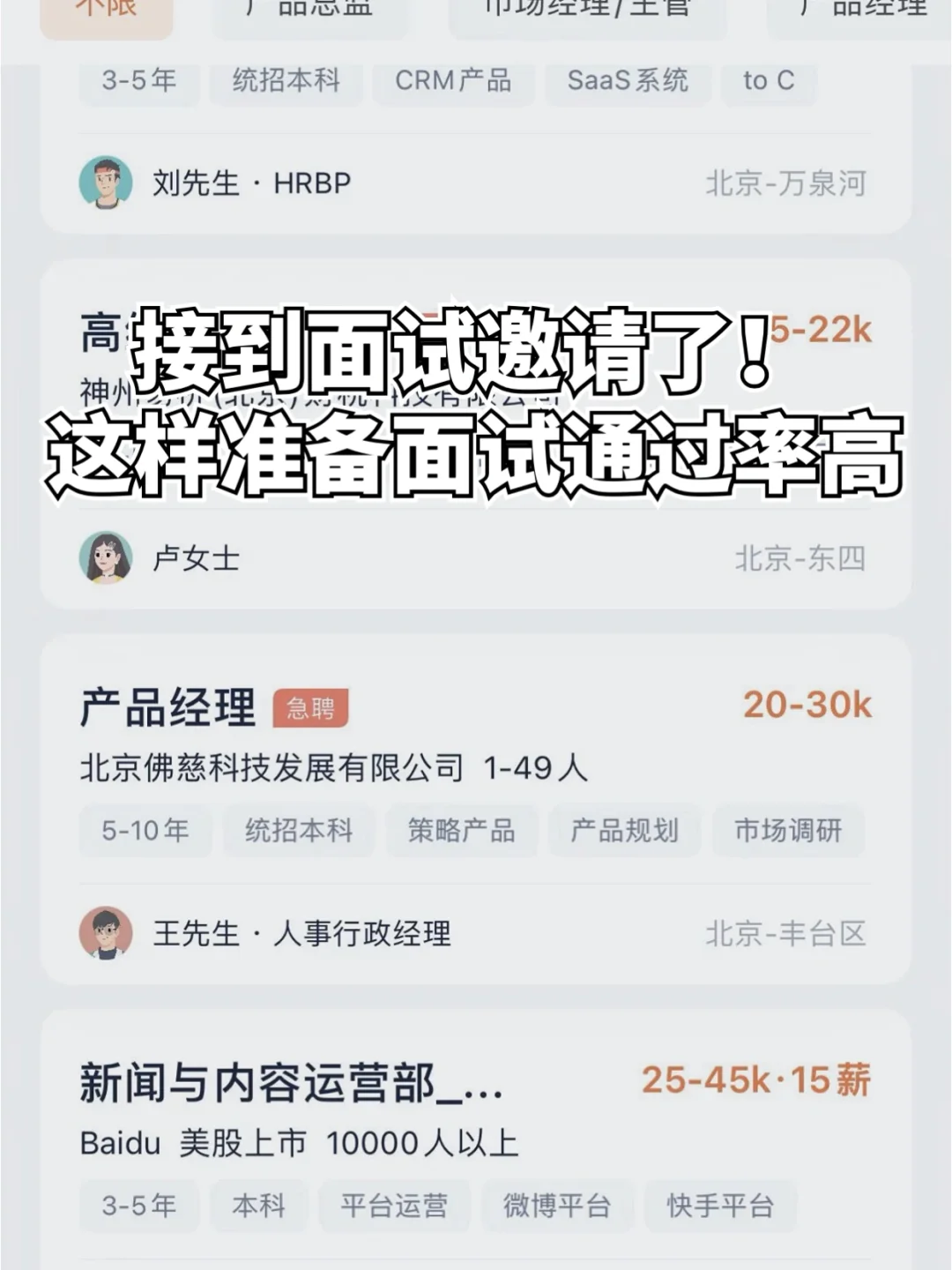Toggle the to C tag filter
Viewport: 952px width, 1270px height.
pyautogui.click(x=767, y=81)
